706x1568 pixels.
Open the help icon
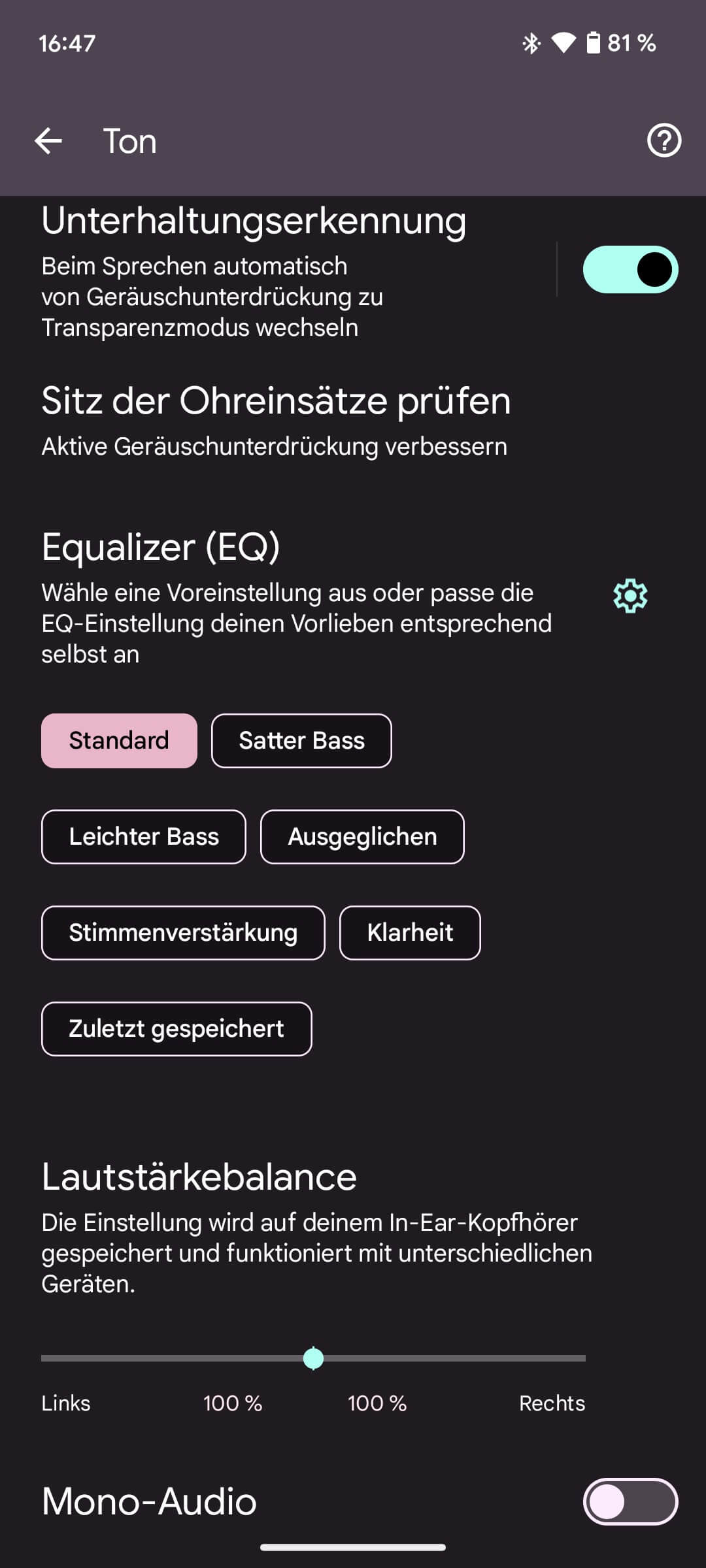[664, 140]
